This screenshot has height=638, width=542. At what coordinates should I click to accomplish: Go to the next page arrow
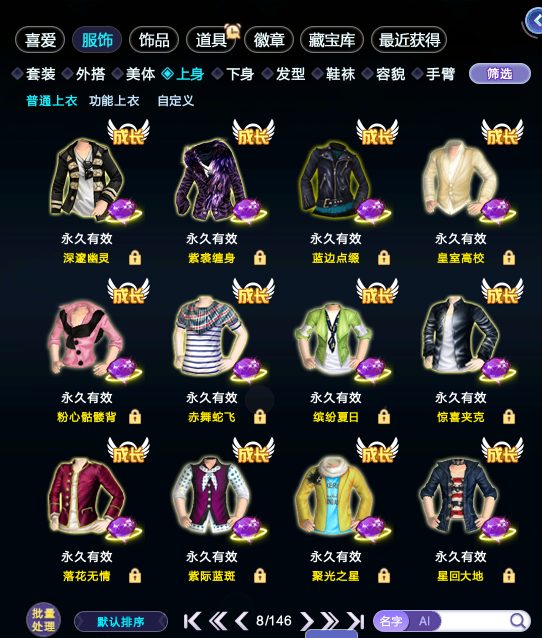[x=307, y=621]
